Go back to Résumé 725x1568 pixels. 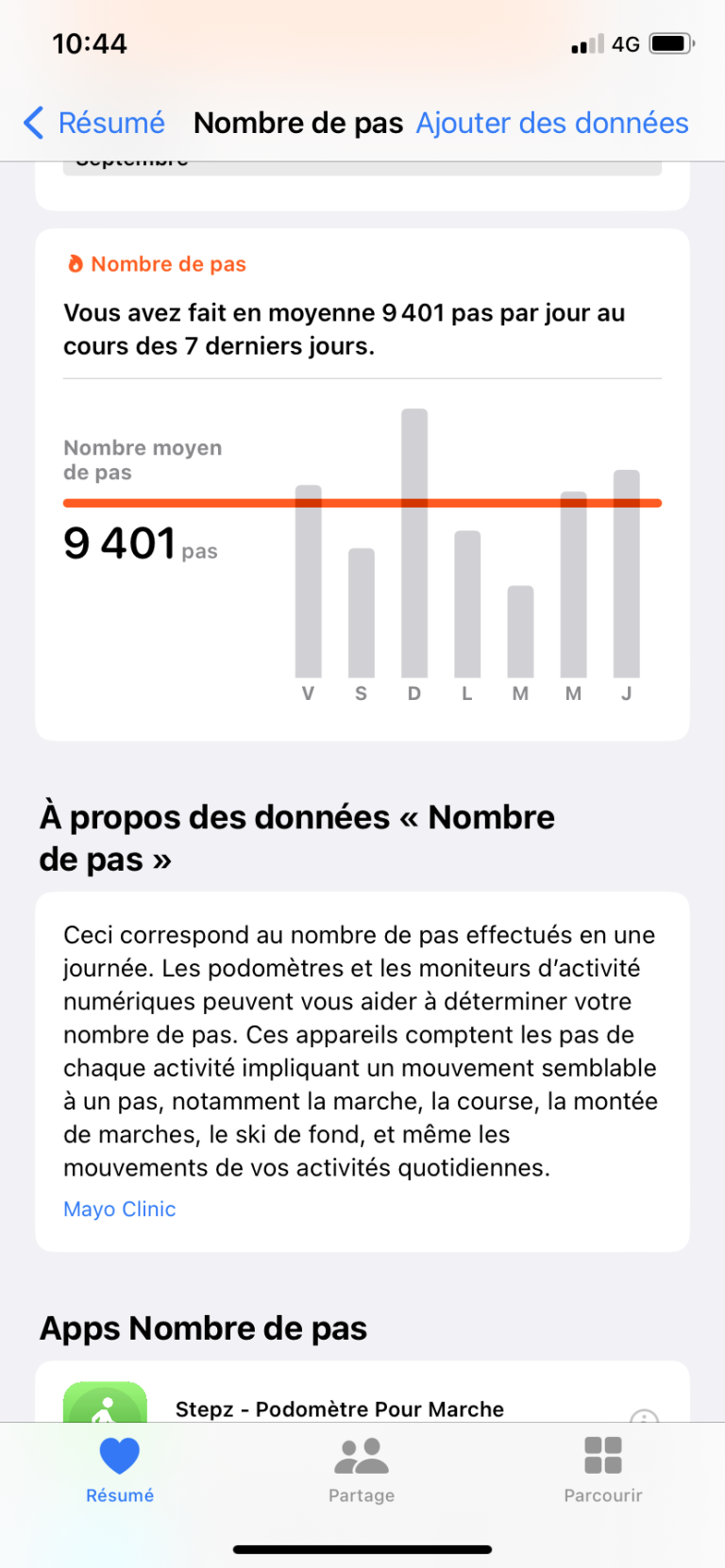tap(93, 123)
